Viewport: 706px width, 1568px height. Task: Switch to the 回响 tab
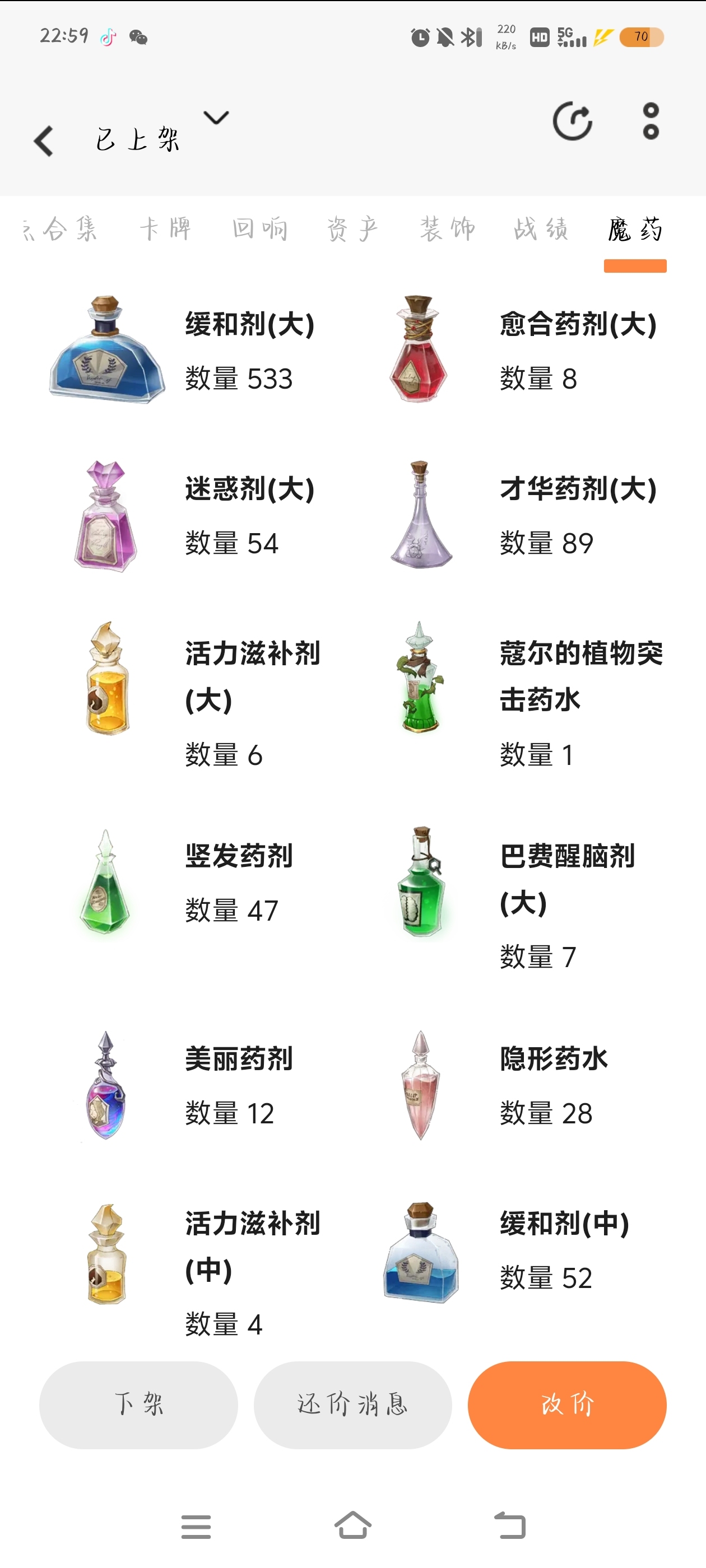pos(260,229)
